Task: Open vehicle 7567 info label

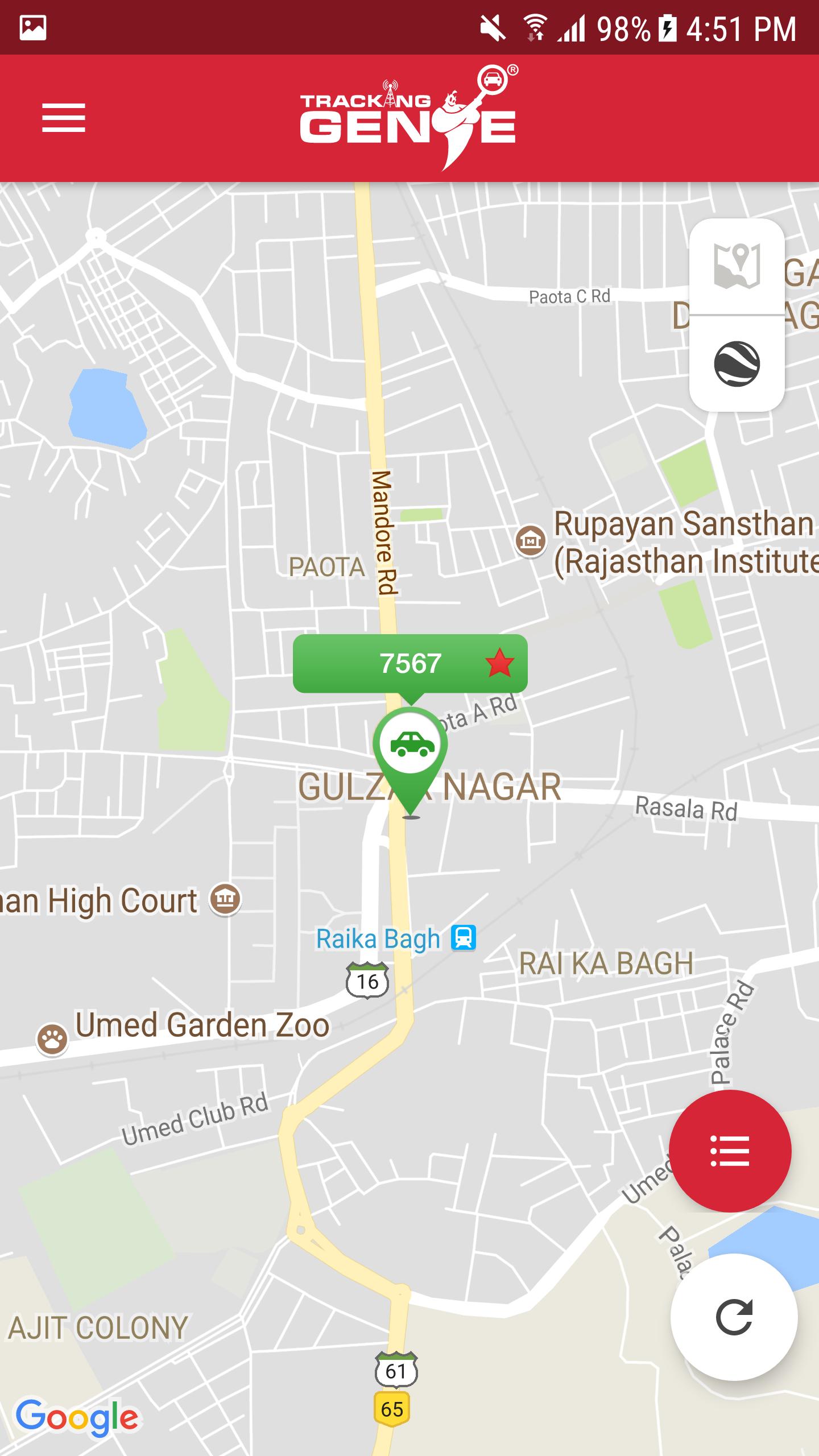Action: click(410, 663)
